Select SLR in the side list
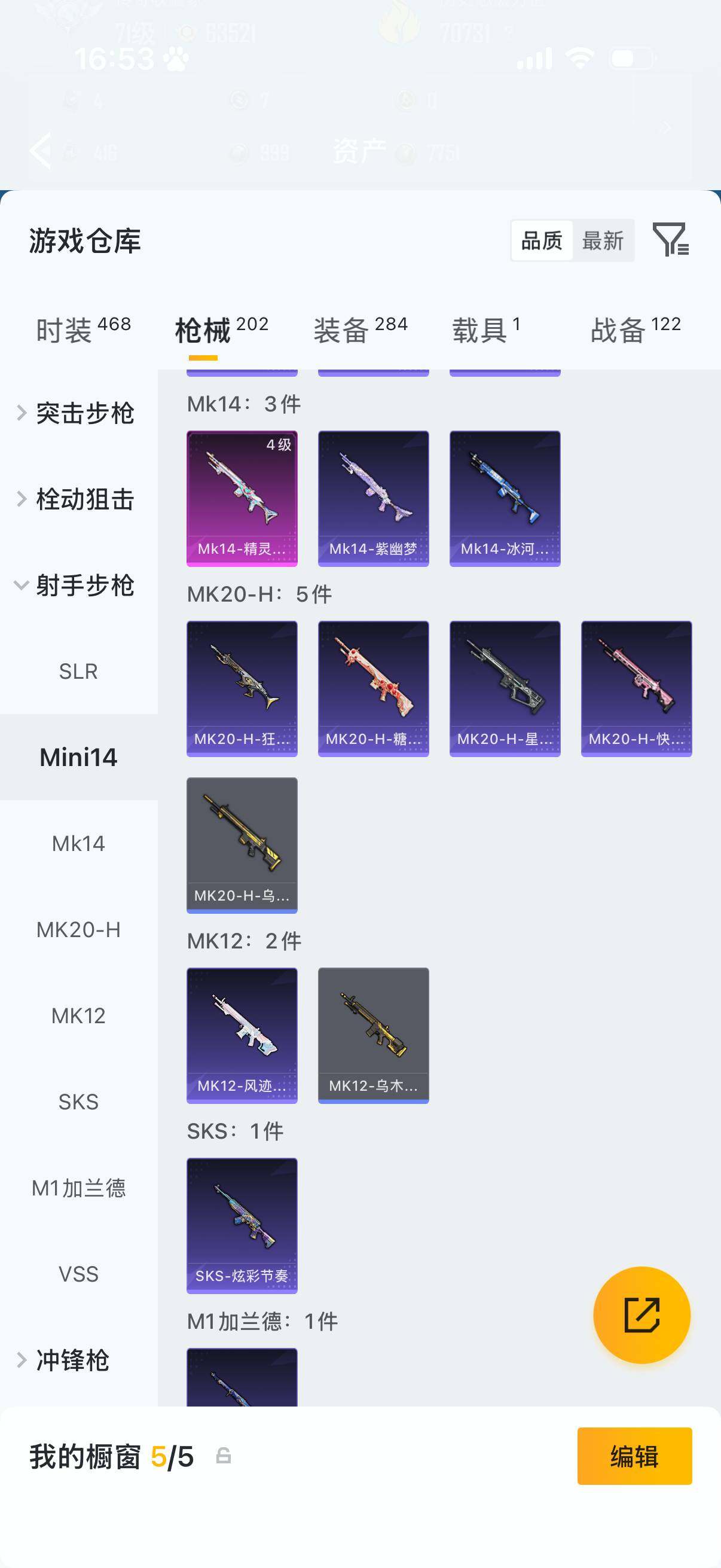The image size is (721, 1568). coord(78,672)
